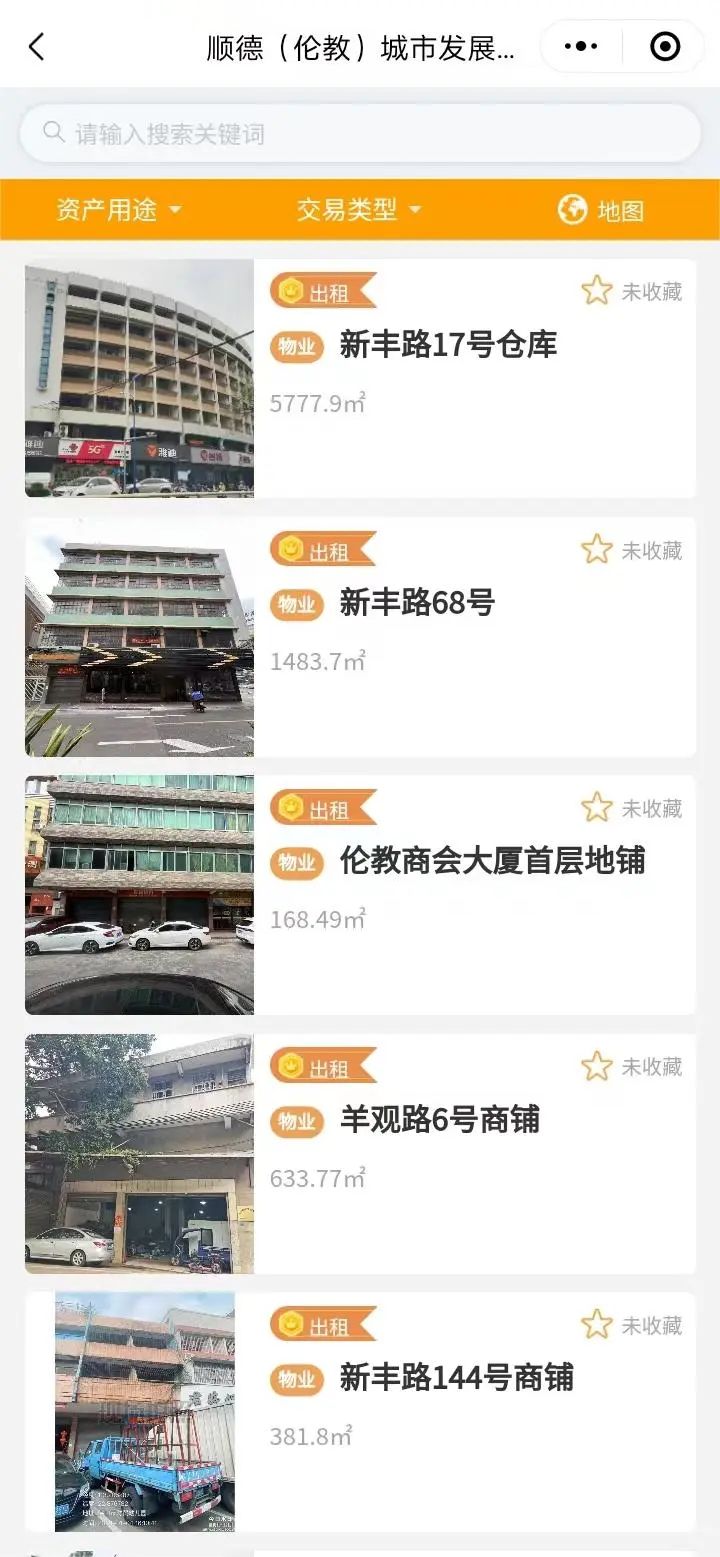The width and height of the screenshot is (720, 1557).
Task: Favorite the 新丰路144号商铺 listing
Action: coord(632,1325)
